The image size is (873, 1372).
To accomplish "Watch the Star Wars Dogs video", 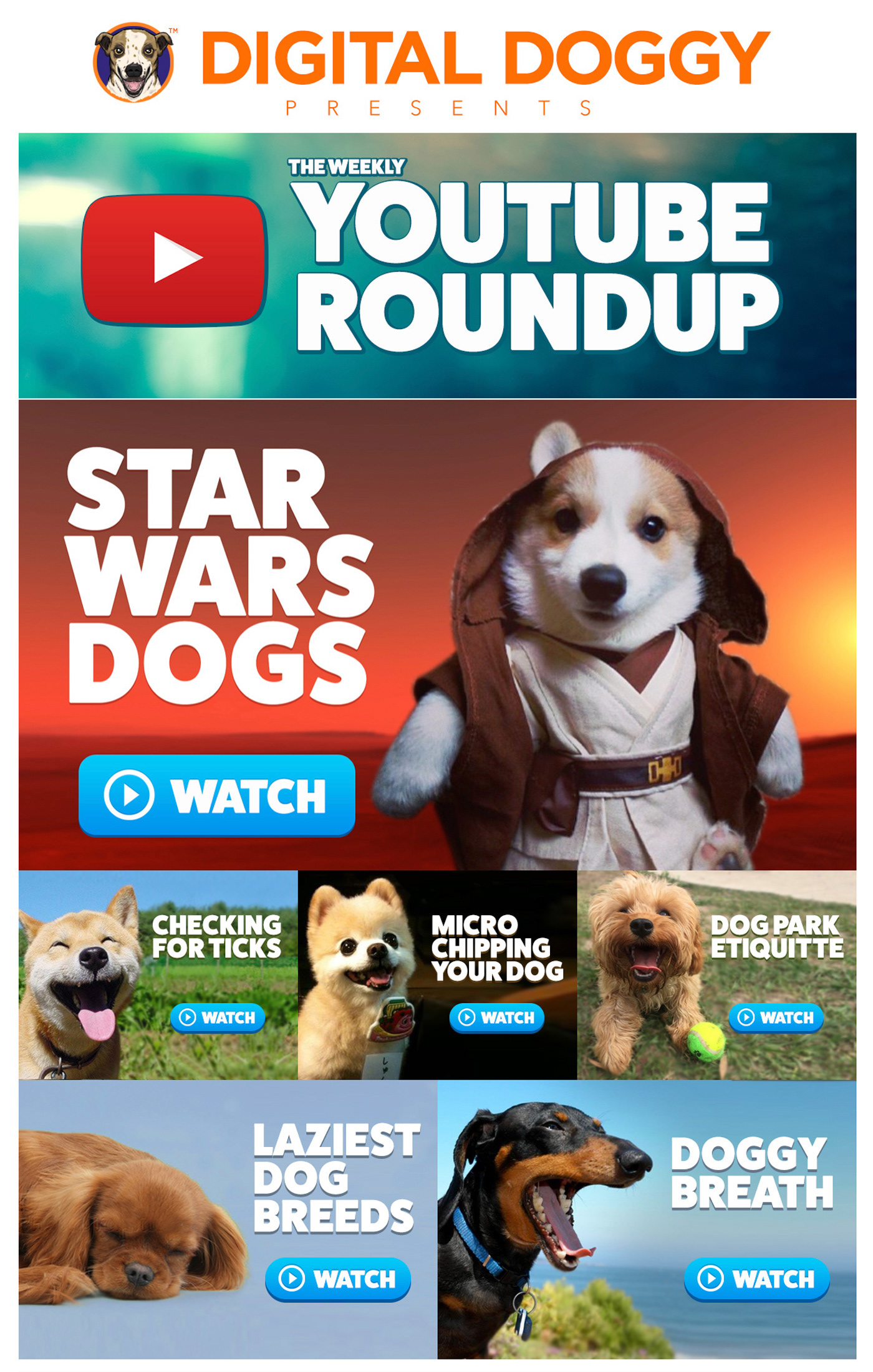I will click(x=216, y=795).
